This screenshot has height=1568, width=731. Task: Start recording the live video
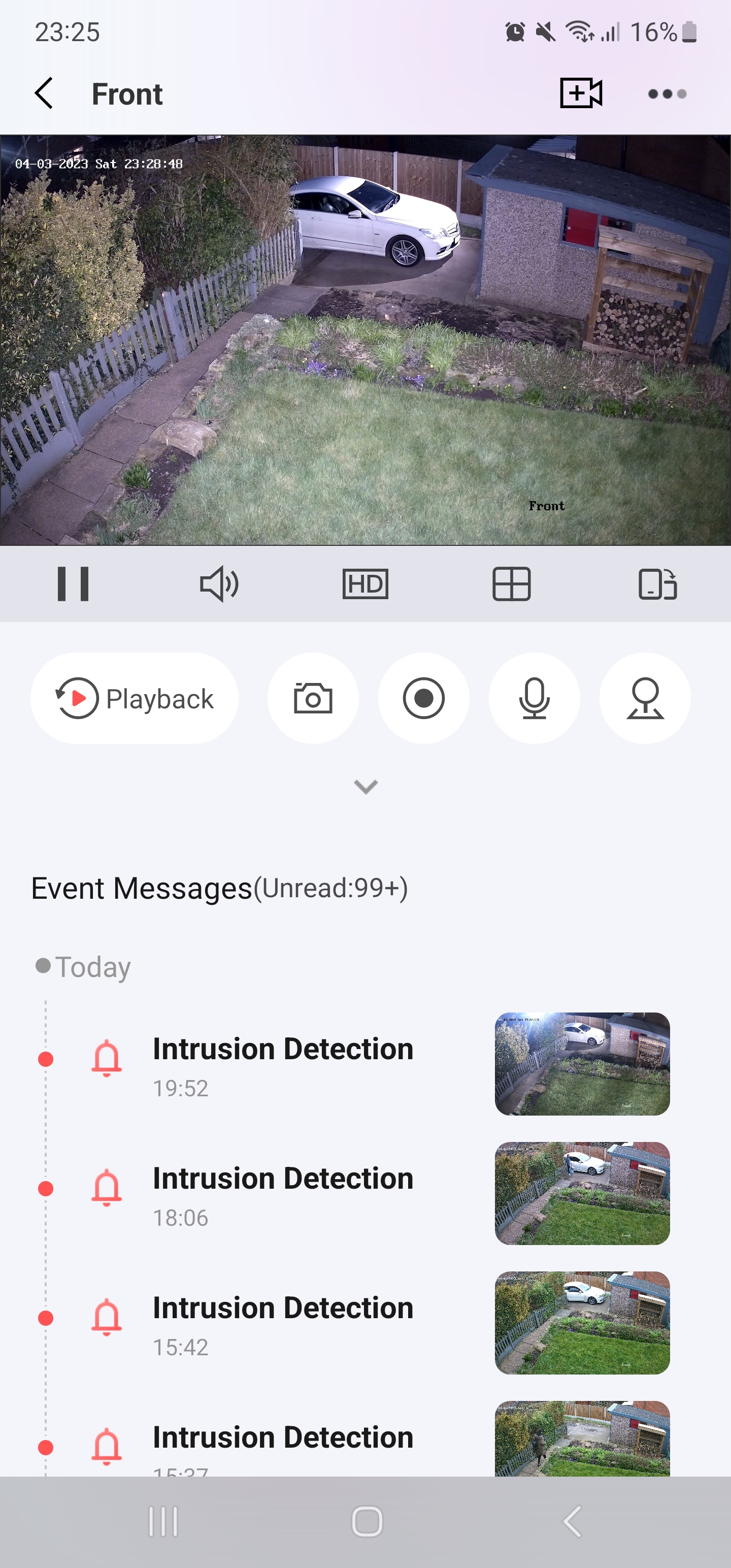424,698
